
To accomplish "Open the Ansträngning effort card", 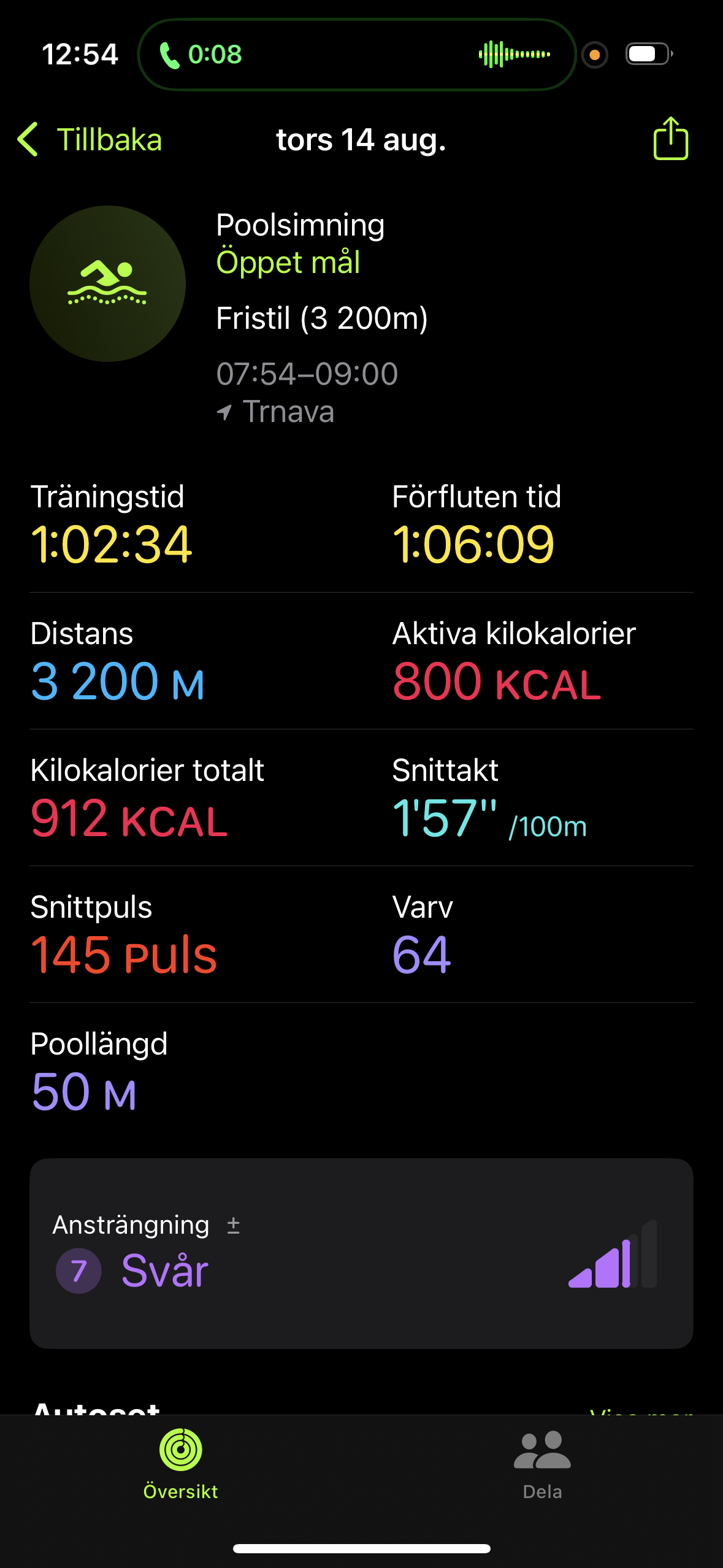I will coord(361,1253).
